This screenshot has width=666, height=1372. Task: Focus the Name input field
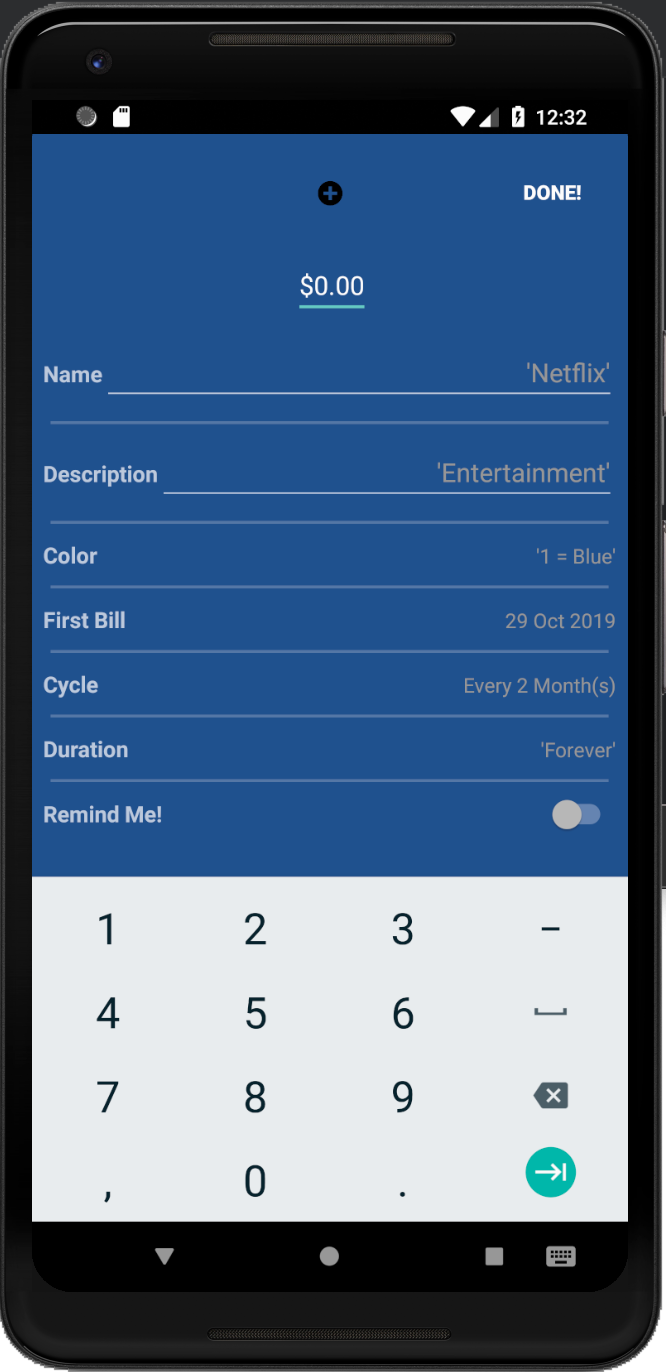[x=359, y=374]
